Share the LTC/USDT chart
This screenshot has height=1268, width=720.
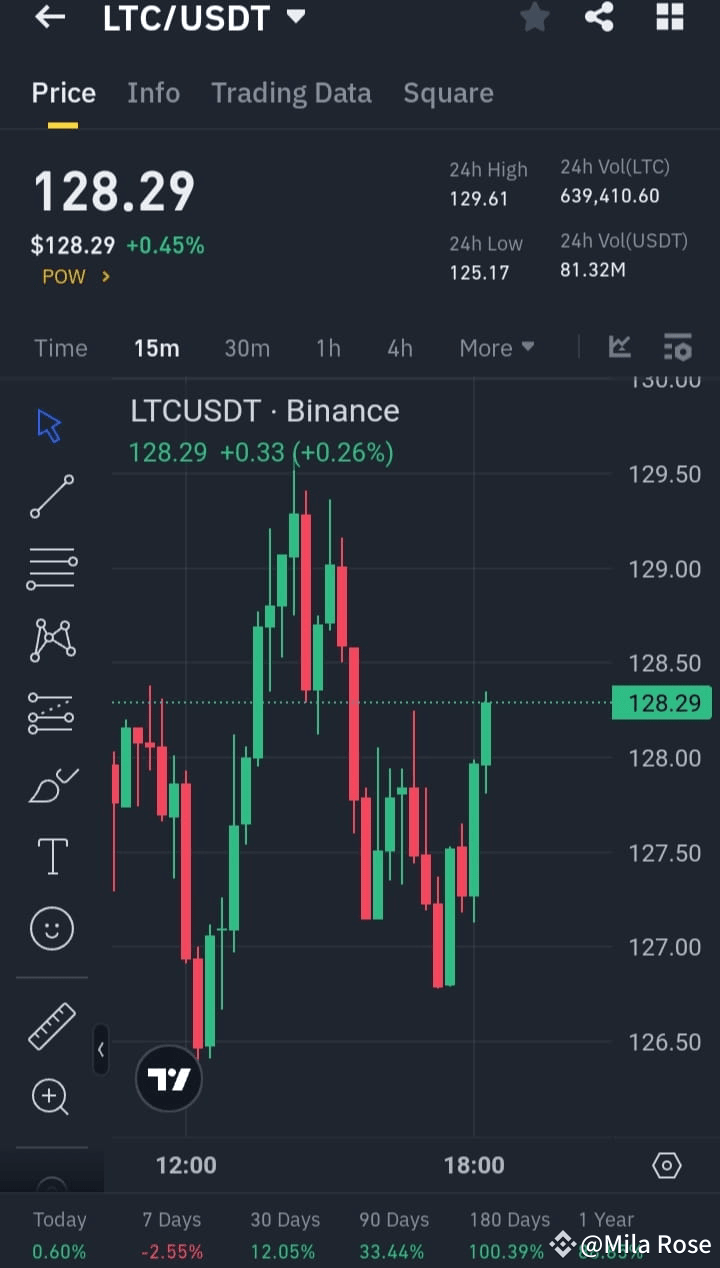point(599,17)
